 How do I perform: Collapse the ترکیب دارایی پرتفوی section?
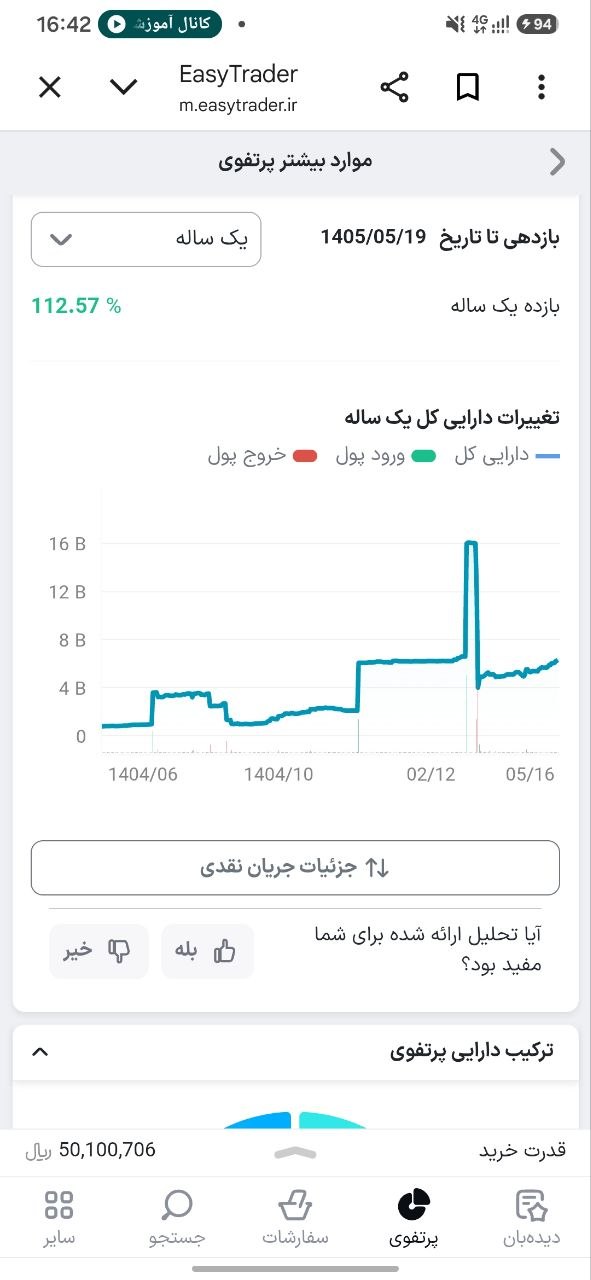[40, 1051]
